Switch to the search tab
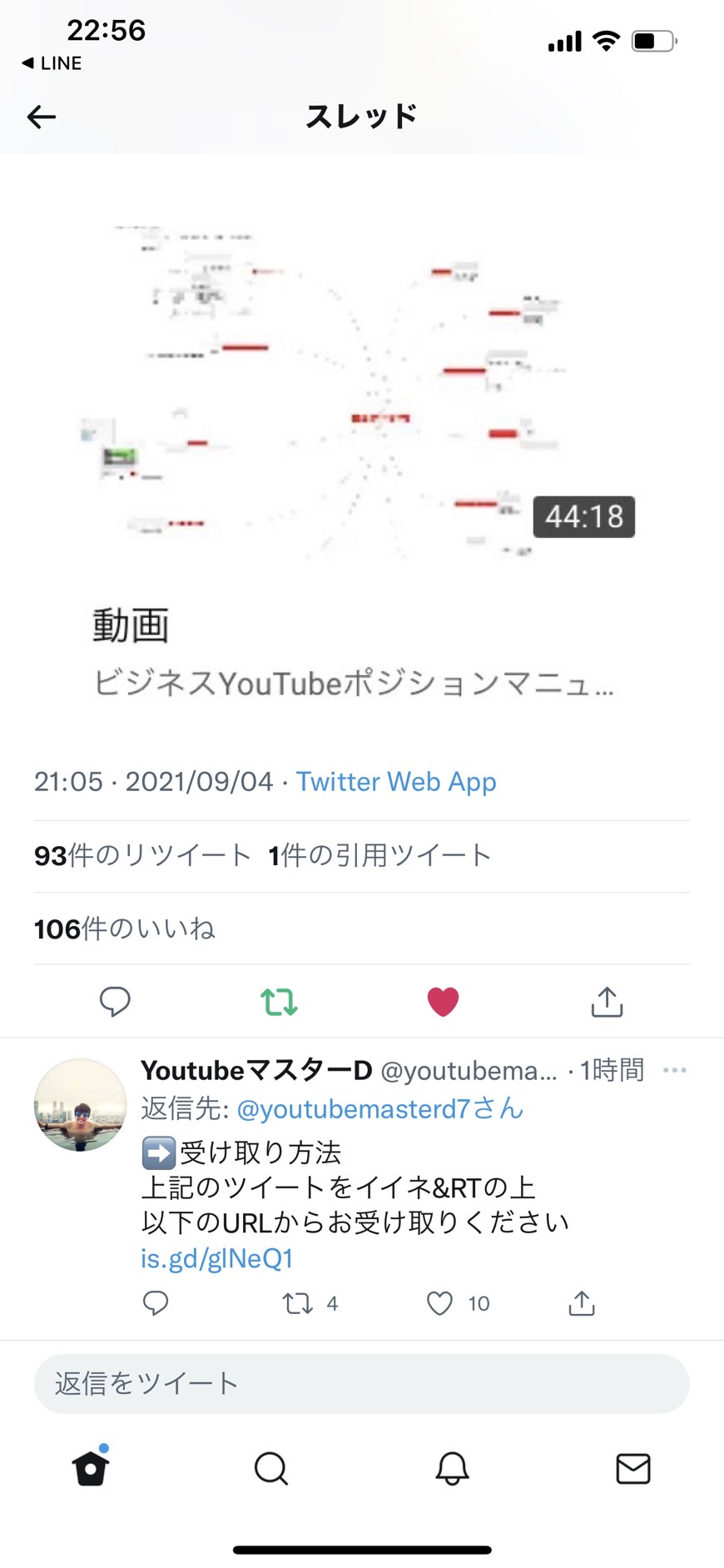The height and width of the screenshot is (1568, 724). (271, 1468)
